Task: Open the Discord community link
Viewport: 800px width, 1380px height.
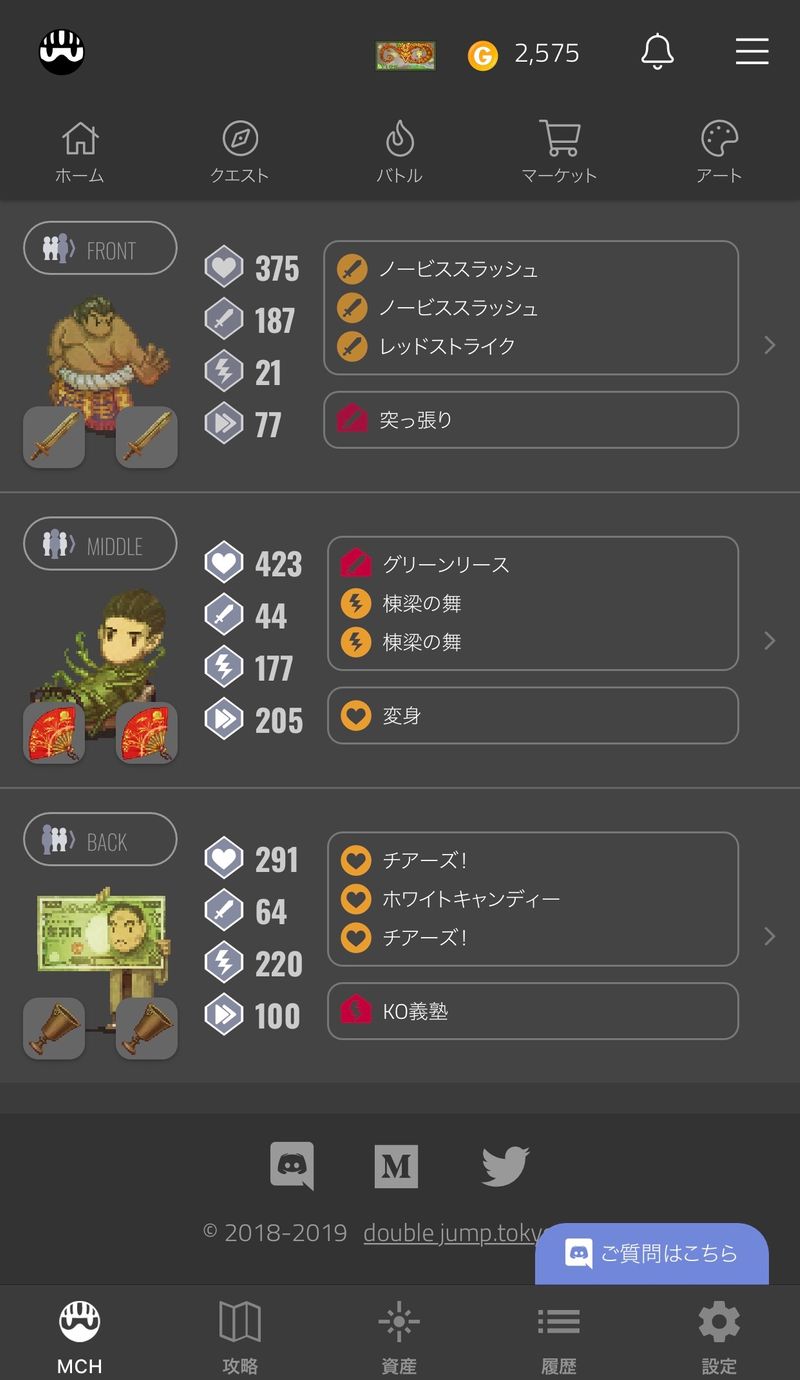Action: pos(292,1166)
